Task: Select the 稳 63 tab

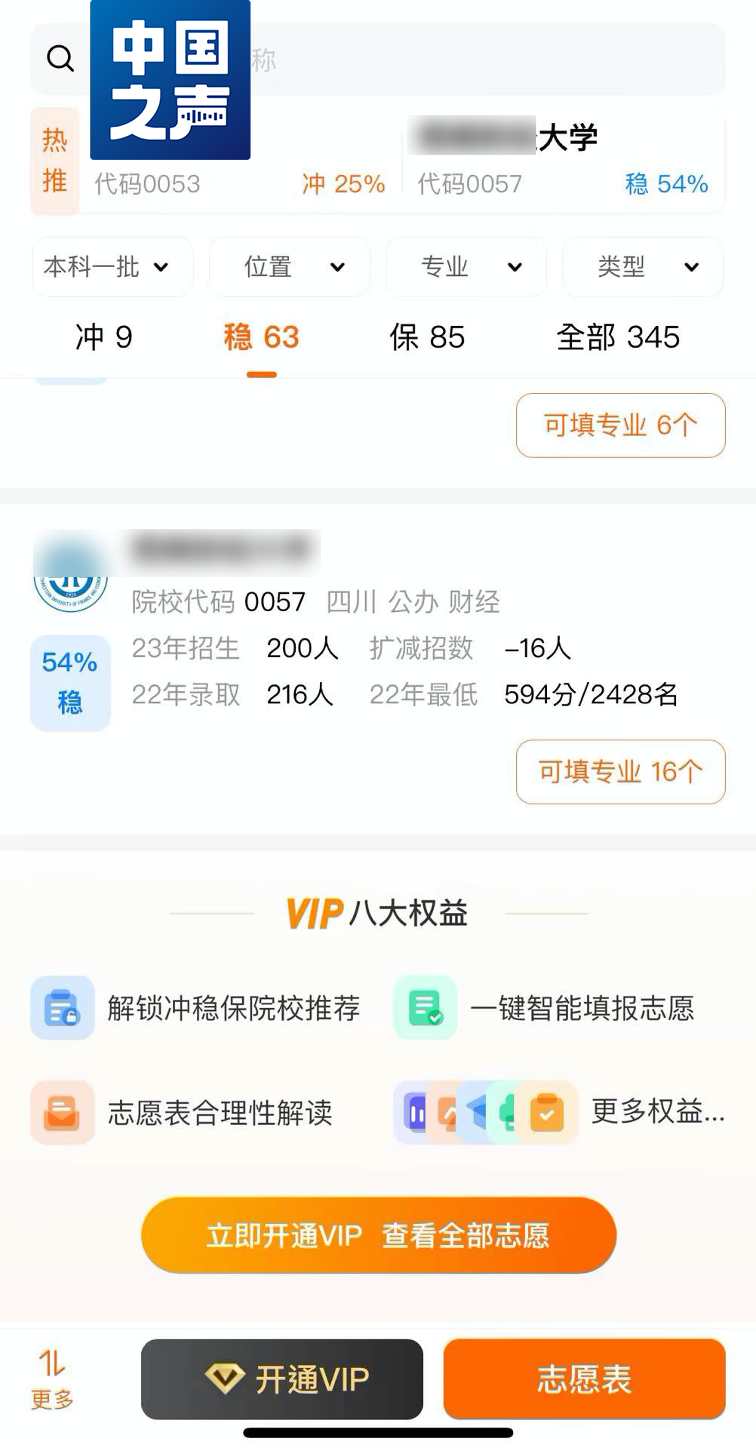Action: [261, 338]
